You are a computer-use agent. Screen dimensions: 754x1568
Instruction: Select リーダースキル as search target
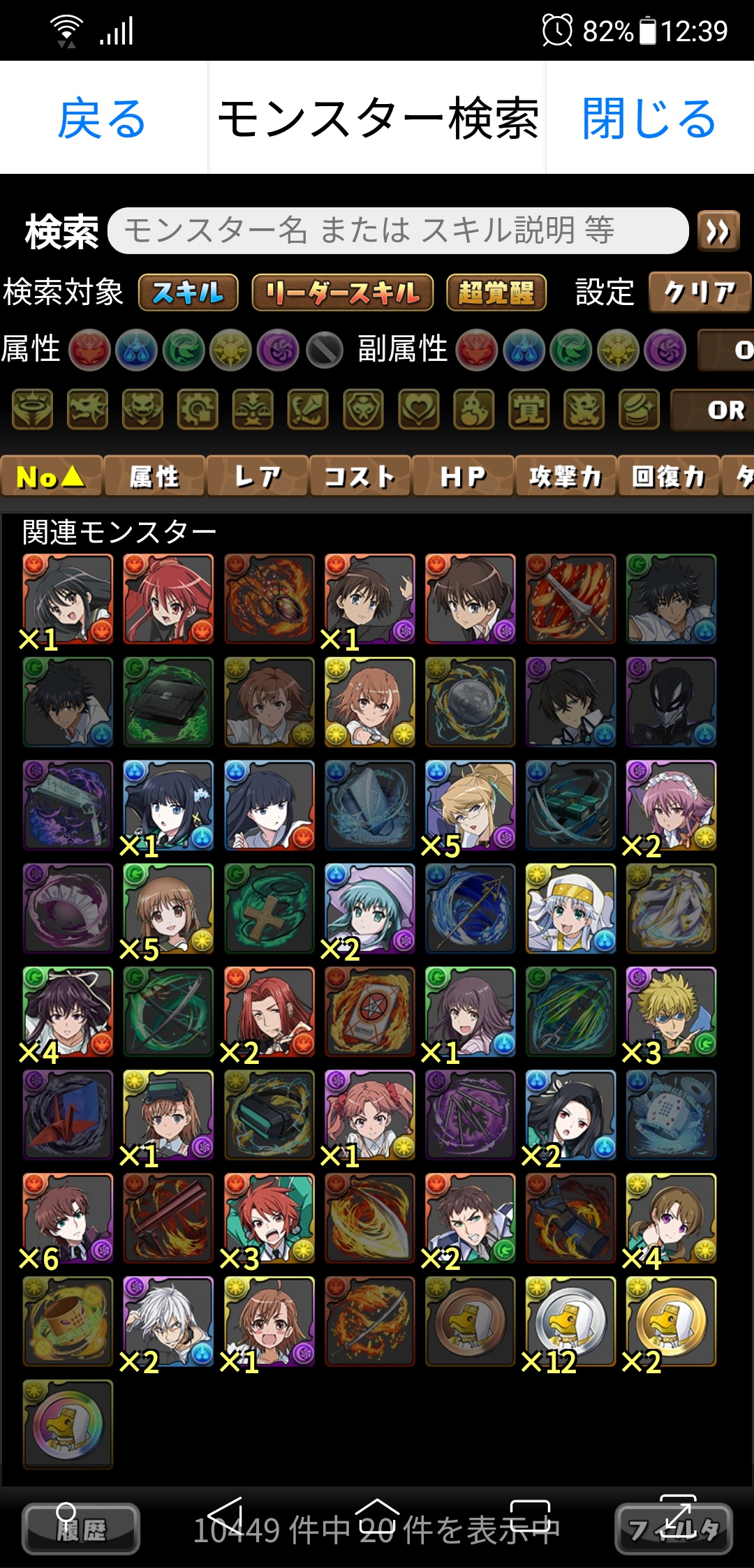[x=343, y=292]
